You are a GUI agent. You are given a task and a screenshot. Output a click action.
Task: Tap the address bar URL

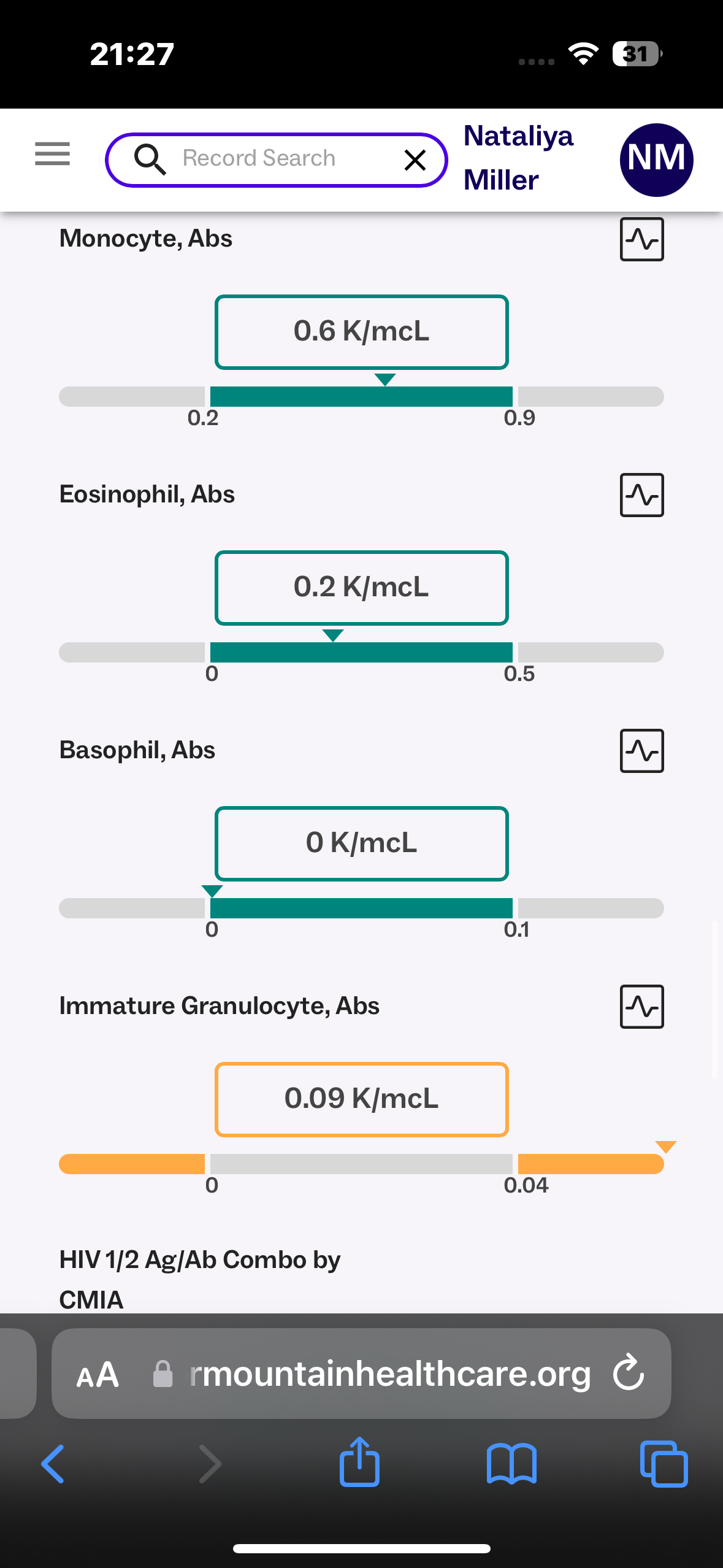pyautogui.click(x=390, y=1374)
